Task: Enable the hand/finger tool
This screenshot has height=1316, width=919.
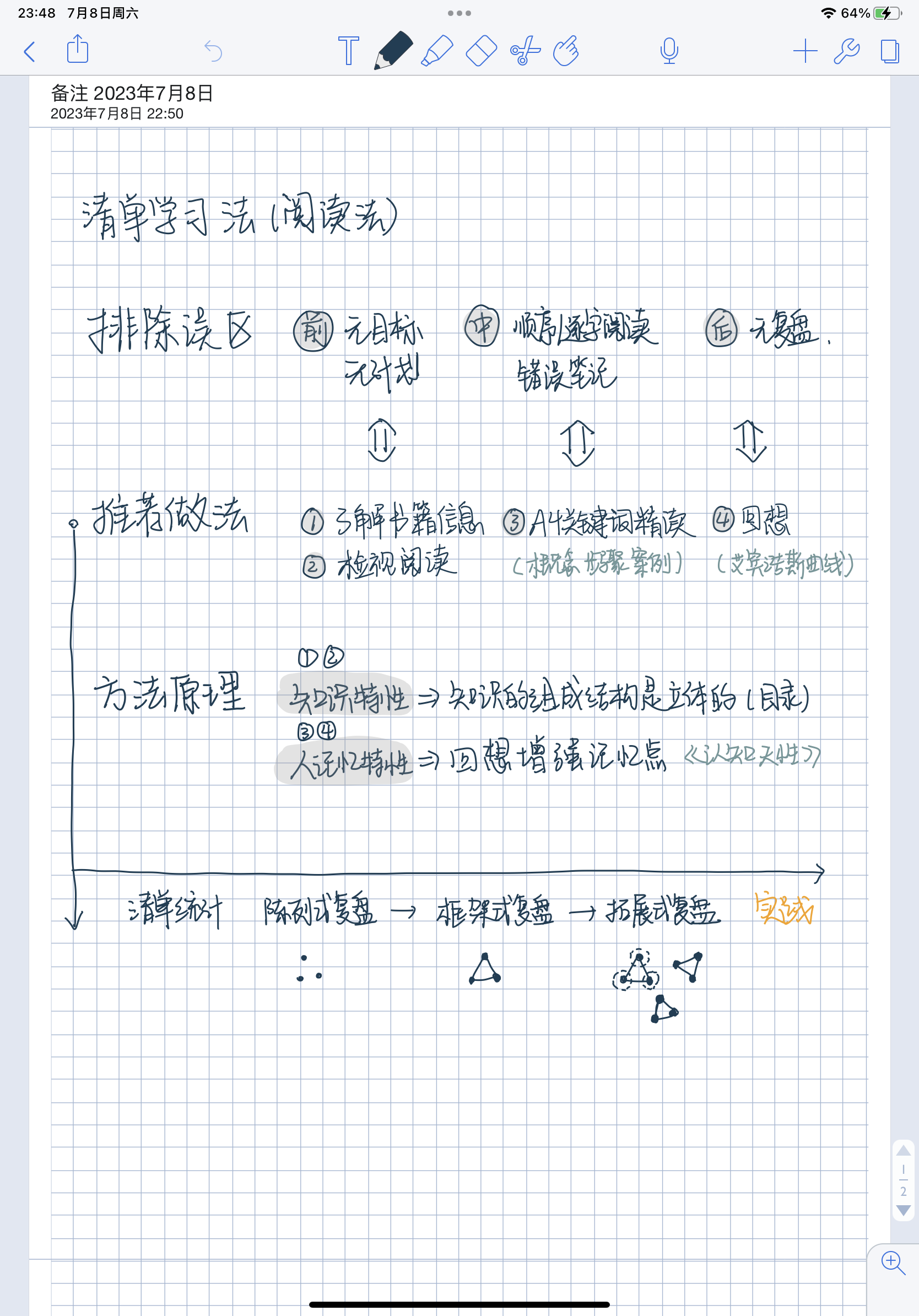Action: 566,51
